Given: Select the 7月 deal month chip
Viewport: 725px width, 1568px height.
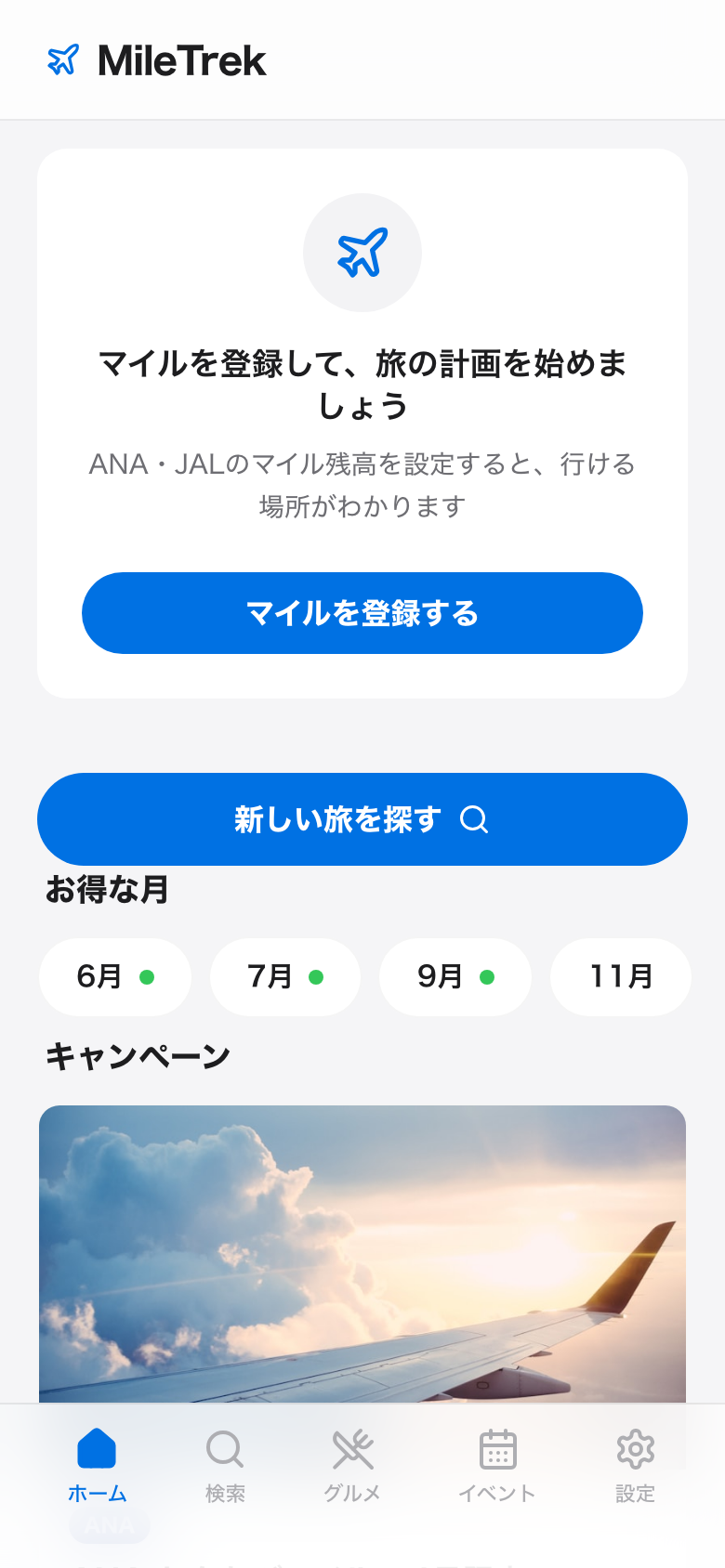Looking at the screenshot, I should pyautogui.click(x=284, y=976).
